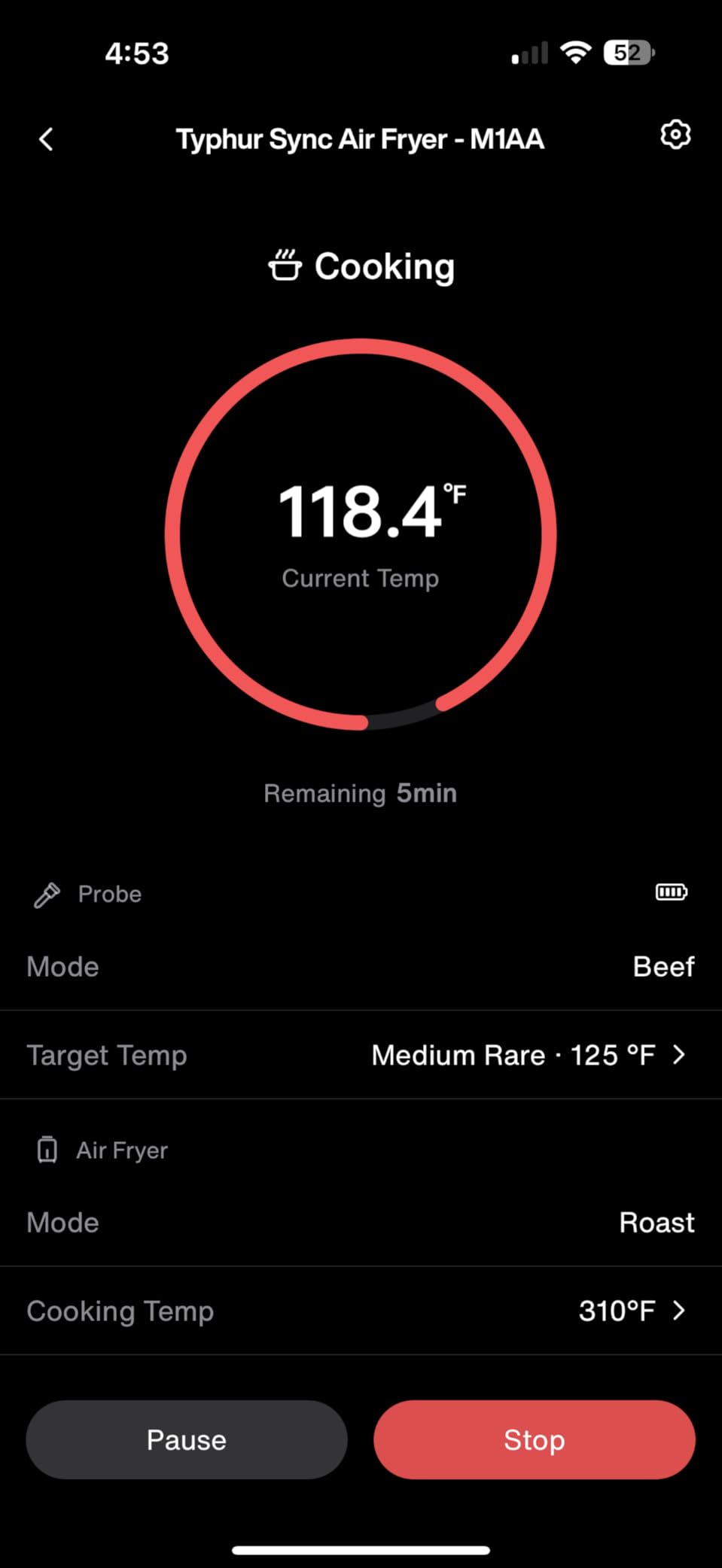The width and height of the screenshot is (722, 1568).
Task: Change the probe Target Temp setting
Action: coord(527,1055)
